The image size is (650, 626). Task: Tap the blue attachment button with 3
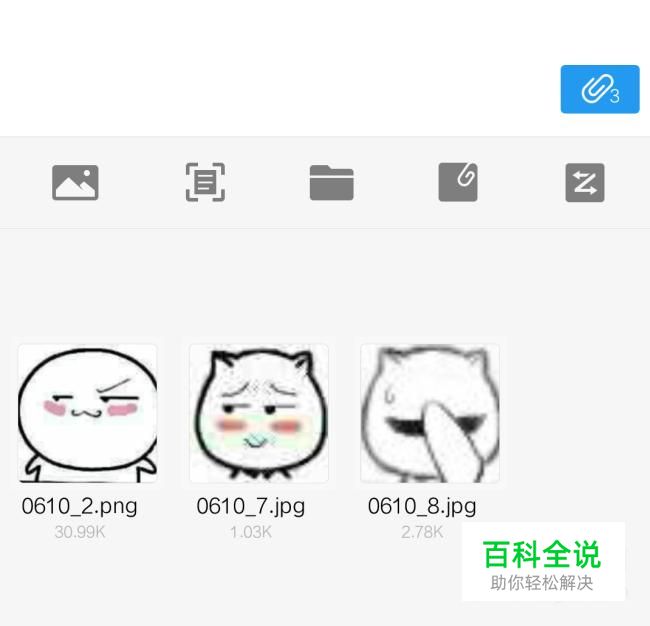[x=599, y=90]
